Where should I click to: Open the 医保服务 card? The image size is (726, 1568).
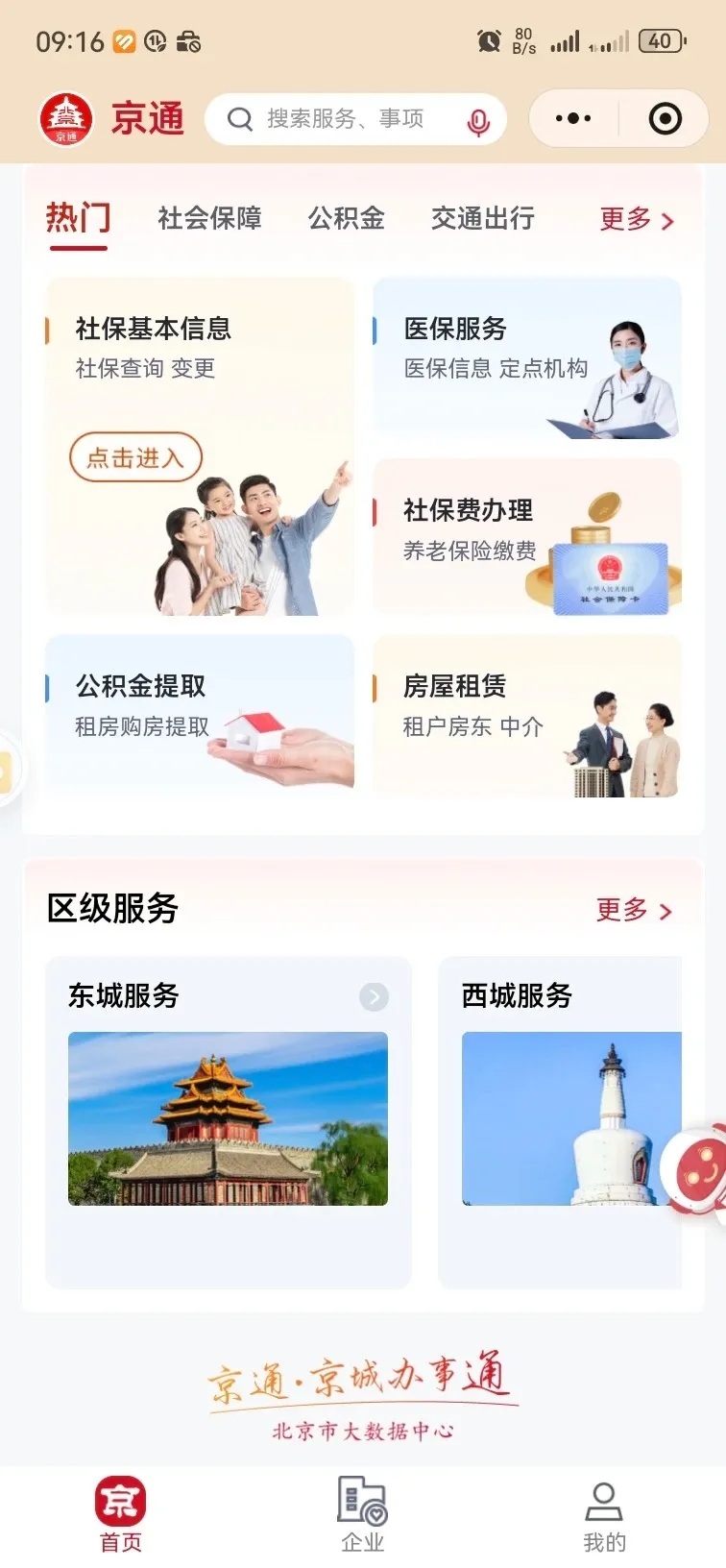pyautogui.click(x=526, y=357)
